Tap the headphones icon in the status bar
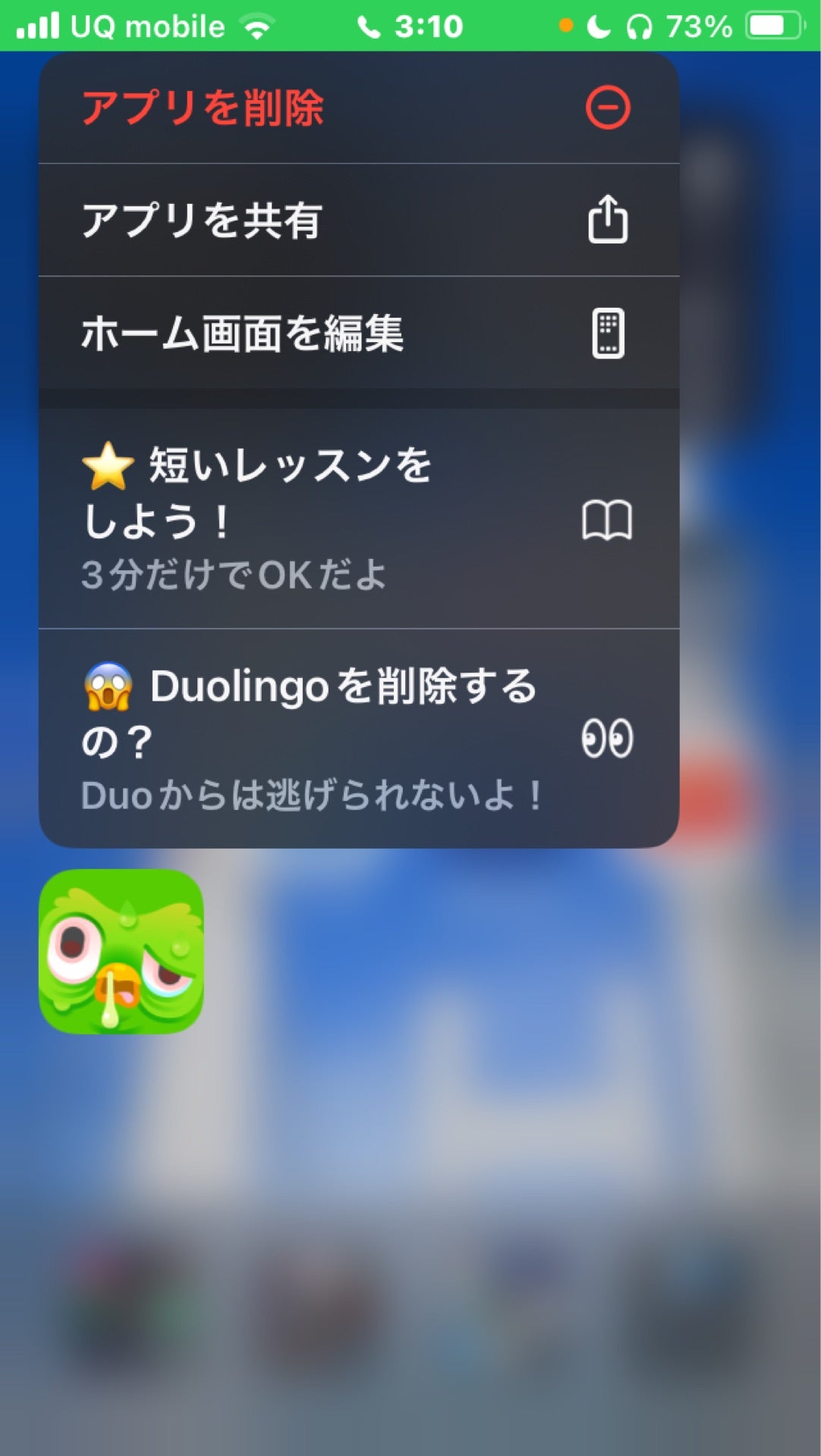Image resolution: width=821 pixels, height=1456 pixels. point(640,27)
